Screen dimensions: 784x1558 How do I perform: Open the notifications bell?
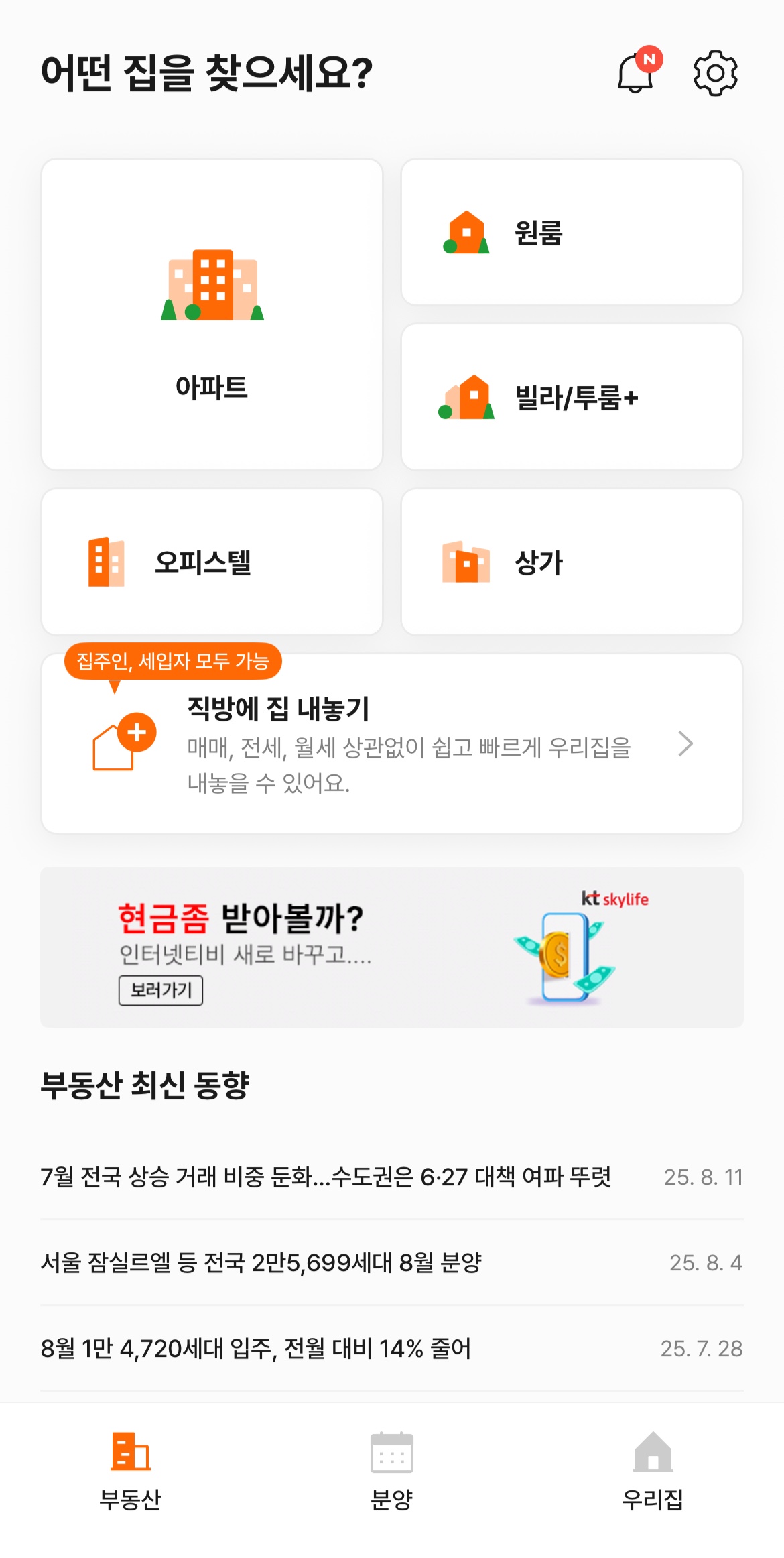click(637, 72)
